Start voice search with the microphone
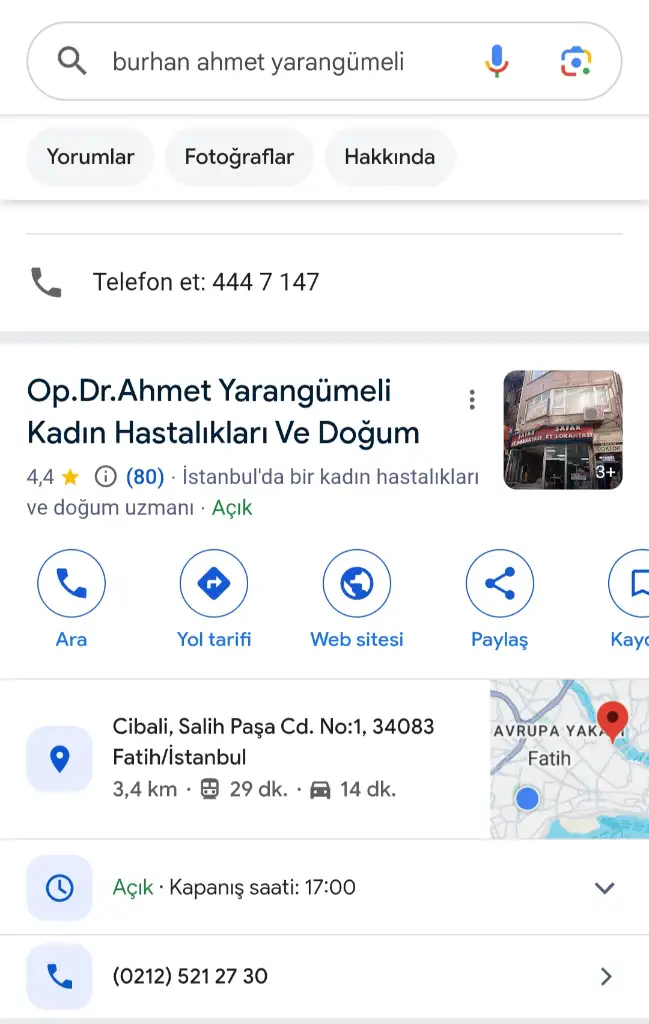 coord(497,62)
